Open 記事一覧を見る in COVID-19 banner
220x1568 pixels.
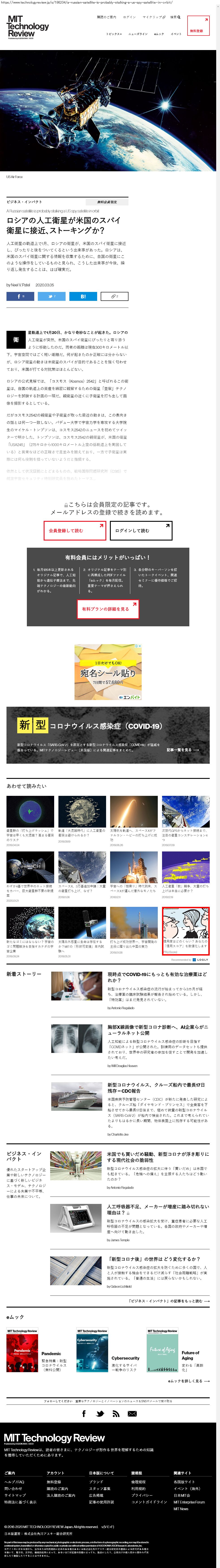(183, 750)
